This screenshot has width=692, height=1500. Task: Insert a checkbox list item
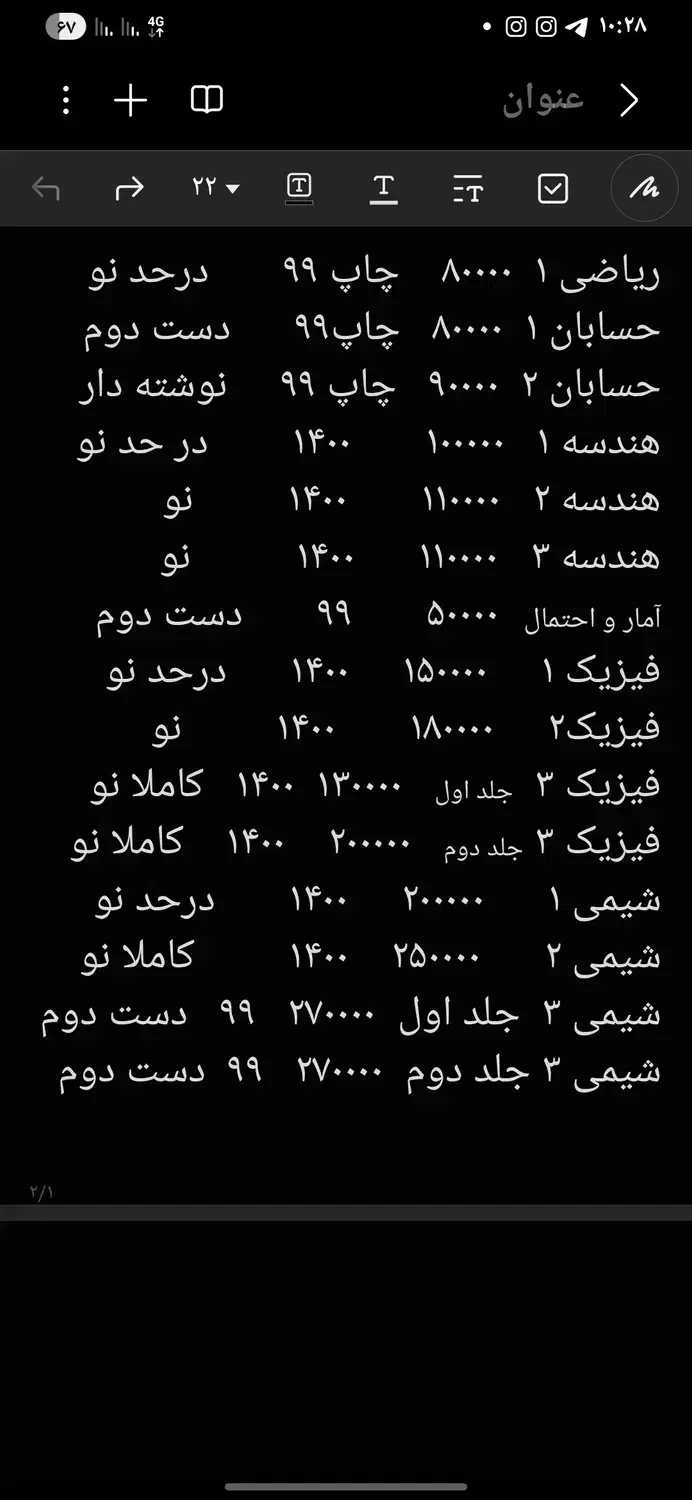click(553, 188)
